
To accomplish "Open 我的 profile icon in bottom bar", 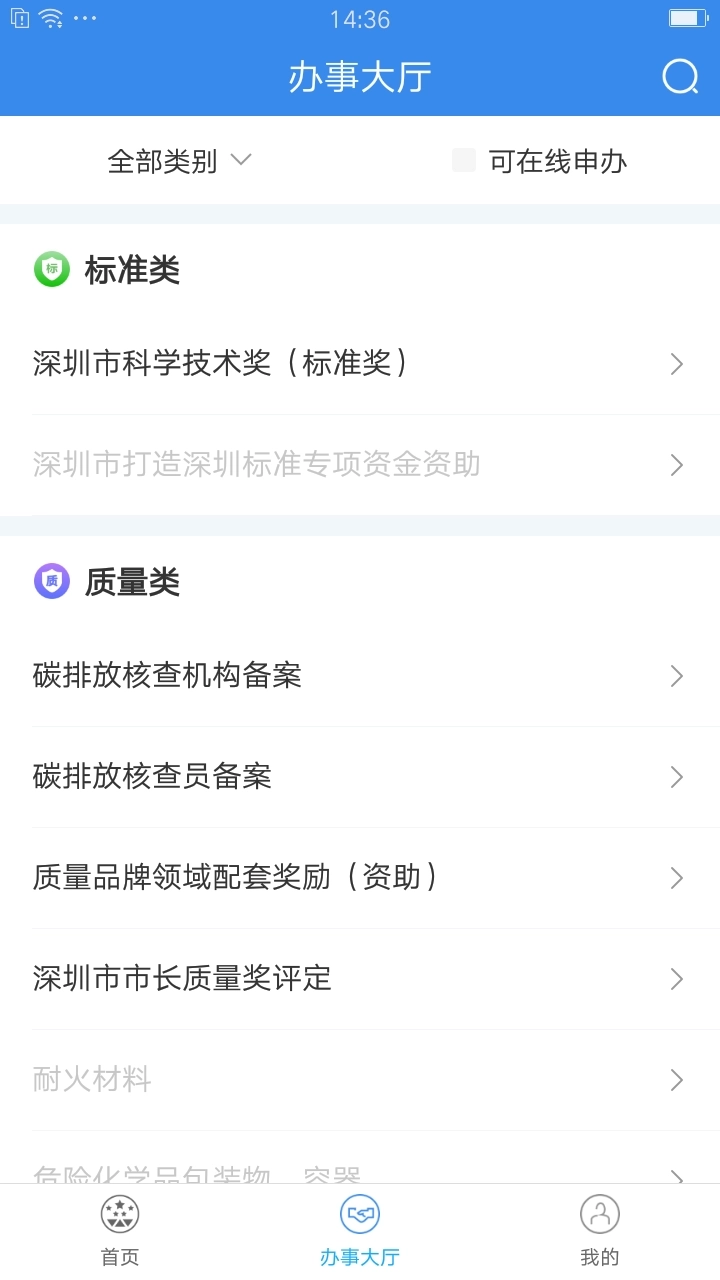I will 598,1214.
